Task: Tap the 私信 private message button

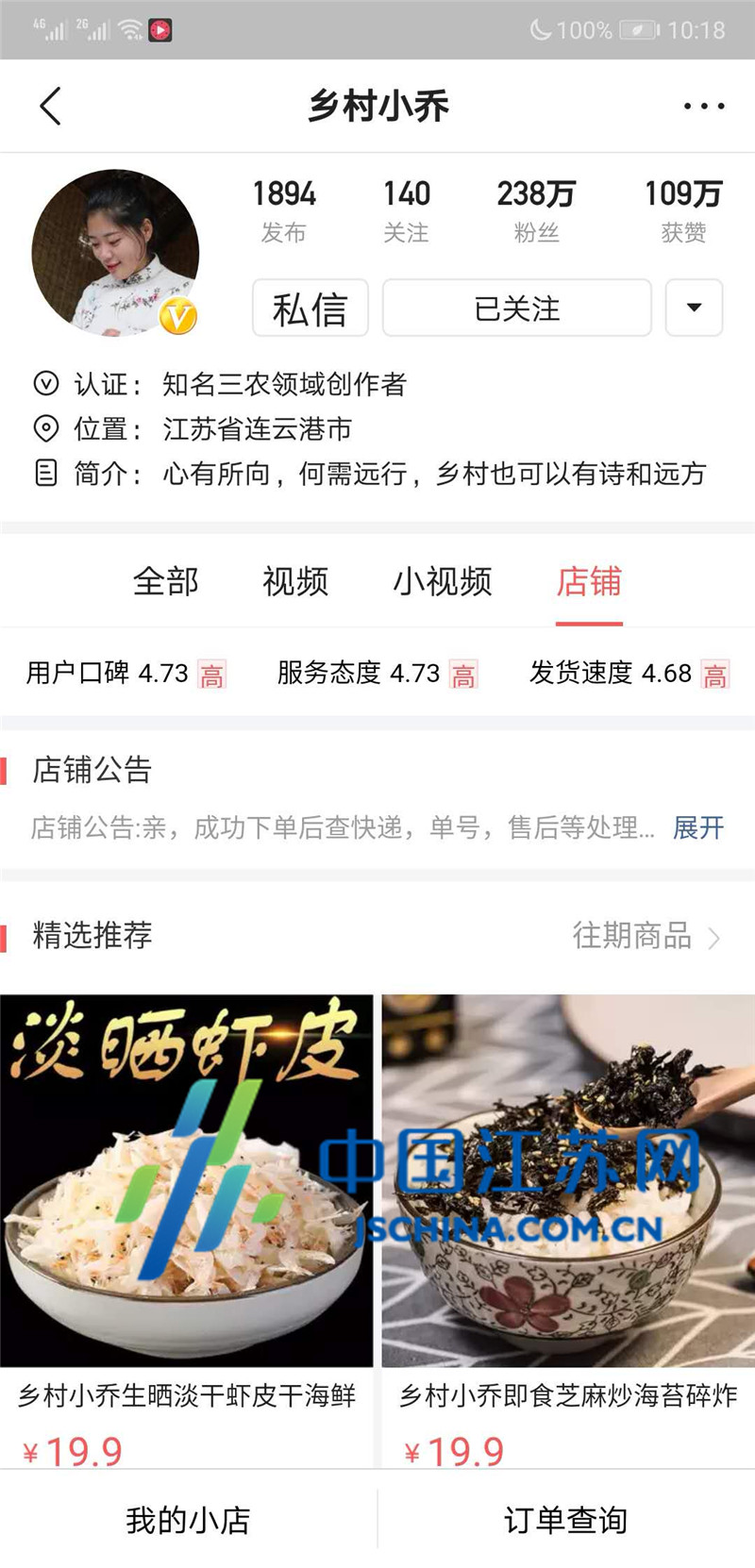Action: coord(310,309)
